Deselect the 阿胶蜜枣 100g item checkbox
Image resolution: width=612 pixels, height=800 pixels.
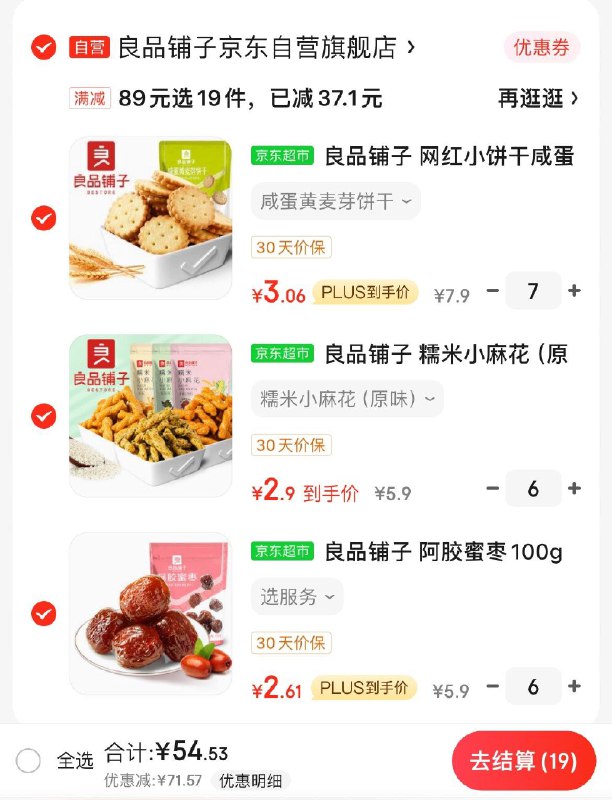43,613
